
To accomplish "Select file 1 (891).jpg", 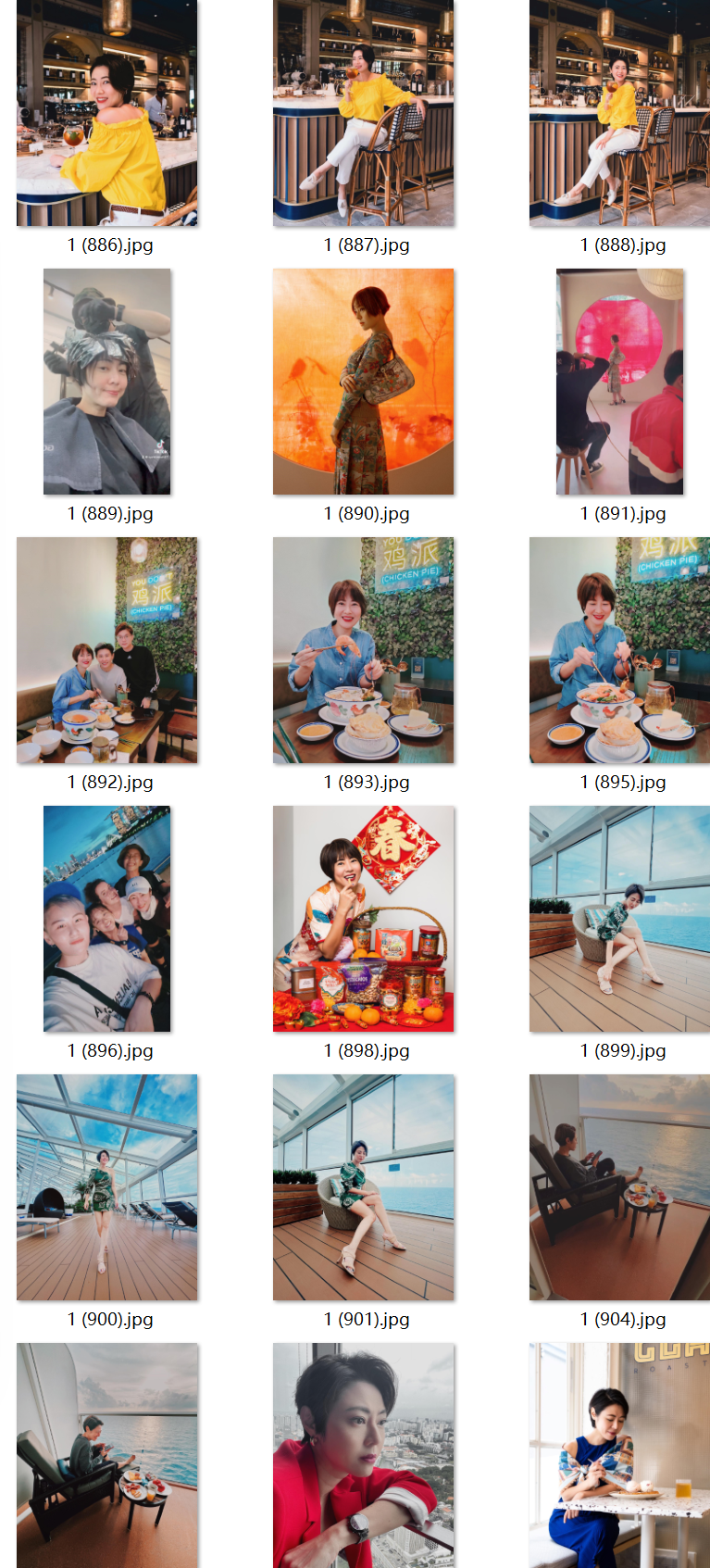I will pos(619,382).
